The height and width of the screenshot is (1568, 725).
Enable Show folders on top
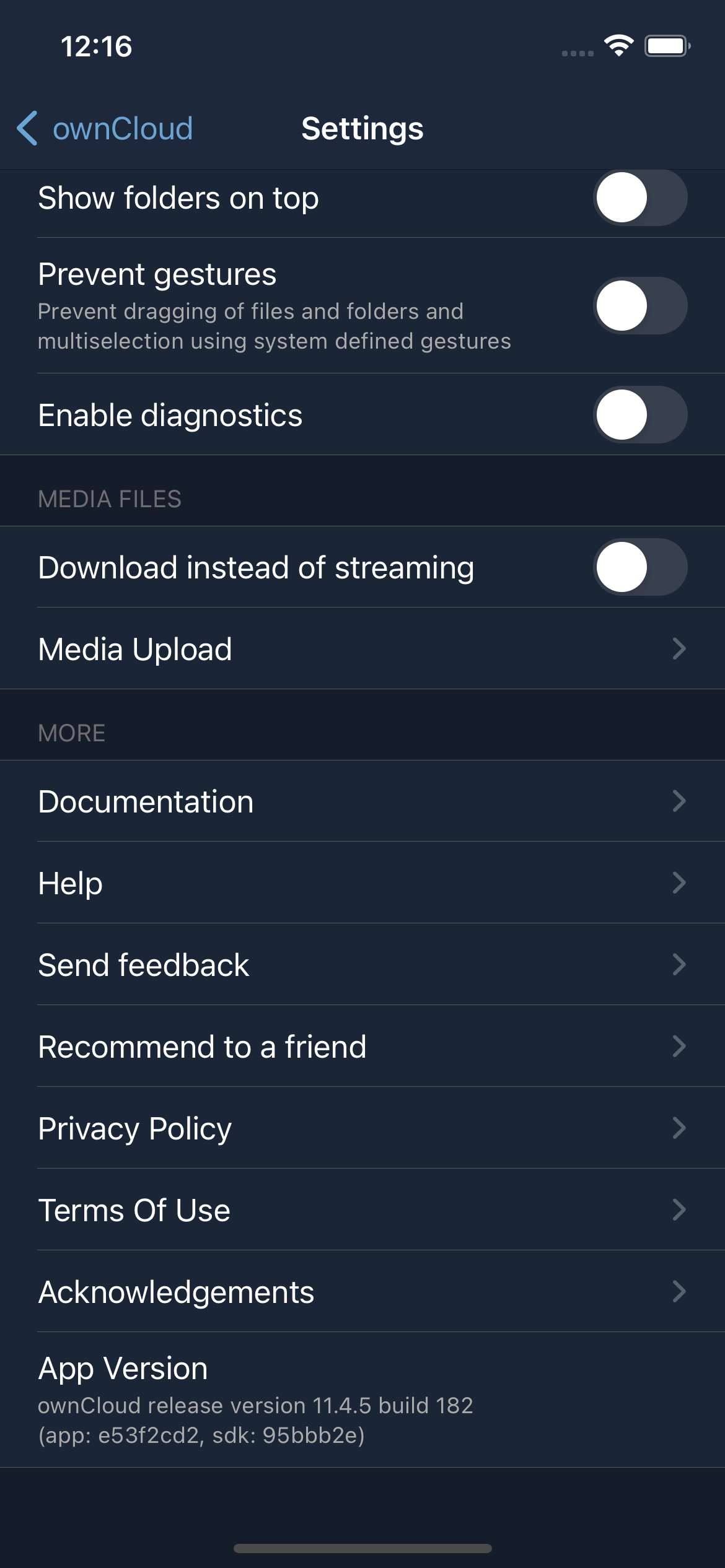(x=640, y=198)
